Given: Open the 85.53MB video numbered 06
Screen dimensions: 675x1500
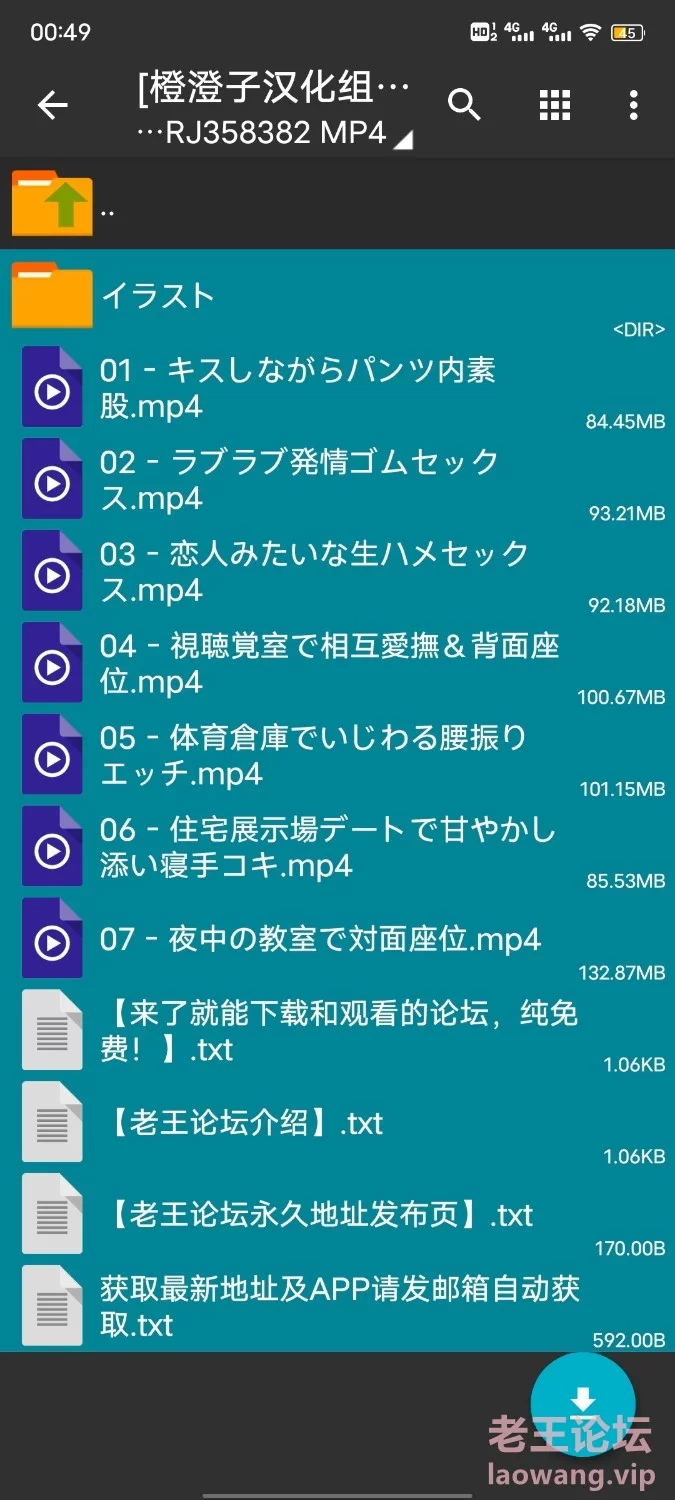Looking at the screenshot, I should click(337, 847).
